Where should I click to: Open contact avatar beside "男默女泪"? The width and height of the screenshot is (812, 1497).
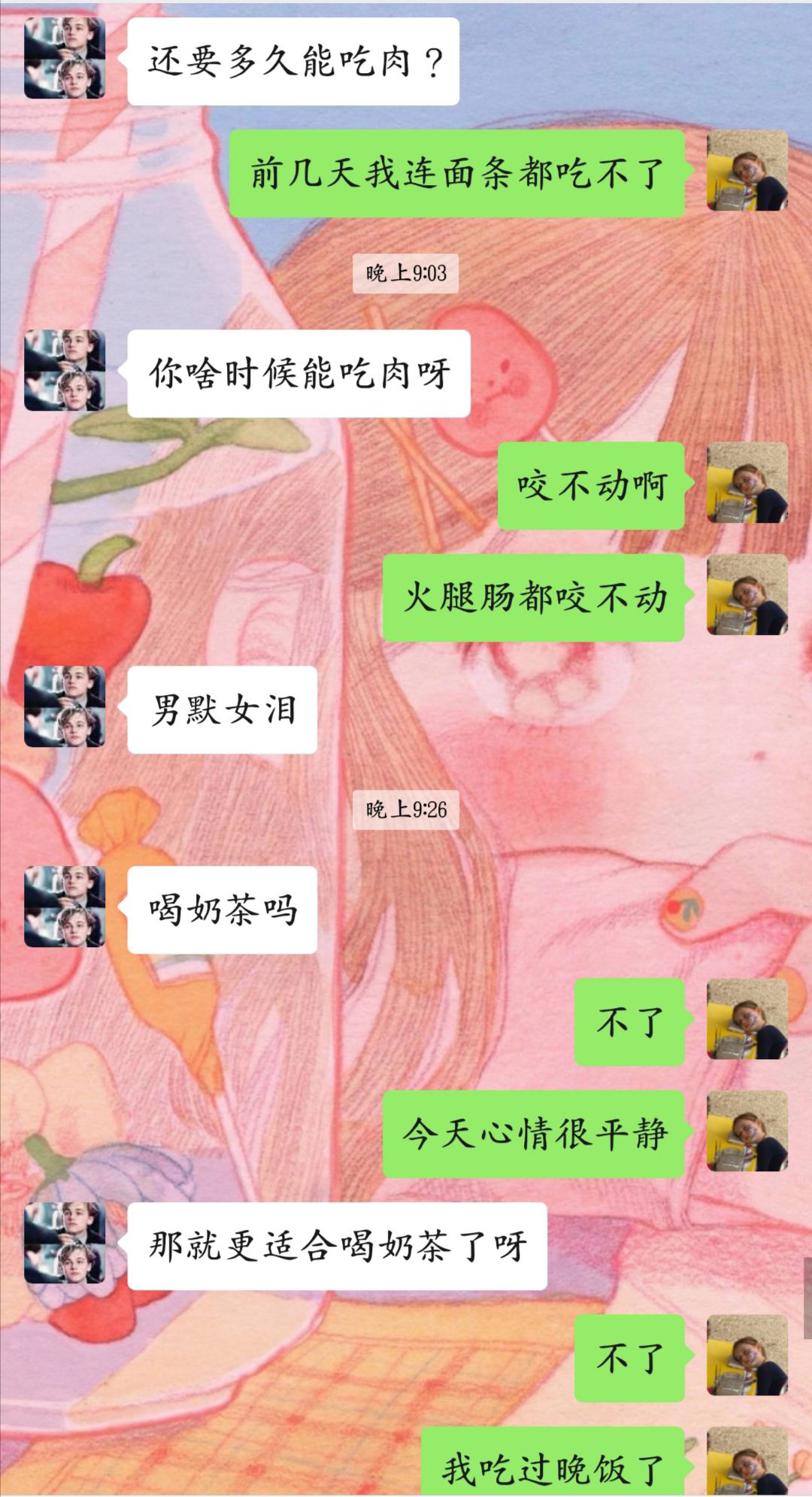point(65,707)
